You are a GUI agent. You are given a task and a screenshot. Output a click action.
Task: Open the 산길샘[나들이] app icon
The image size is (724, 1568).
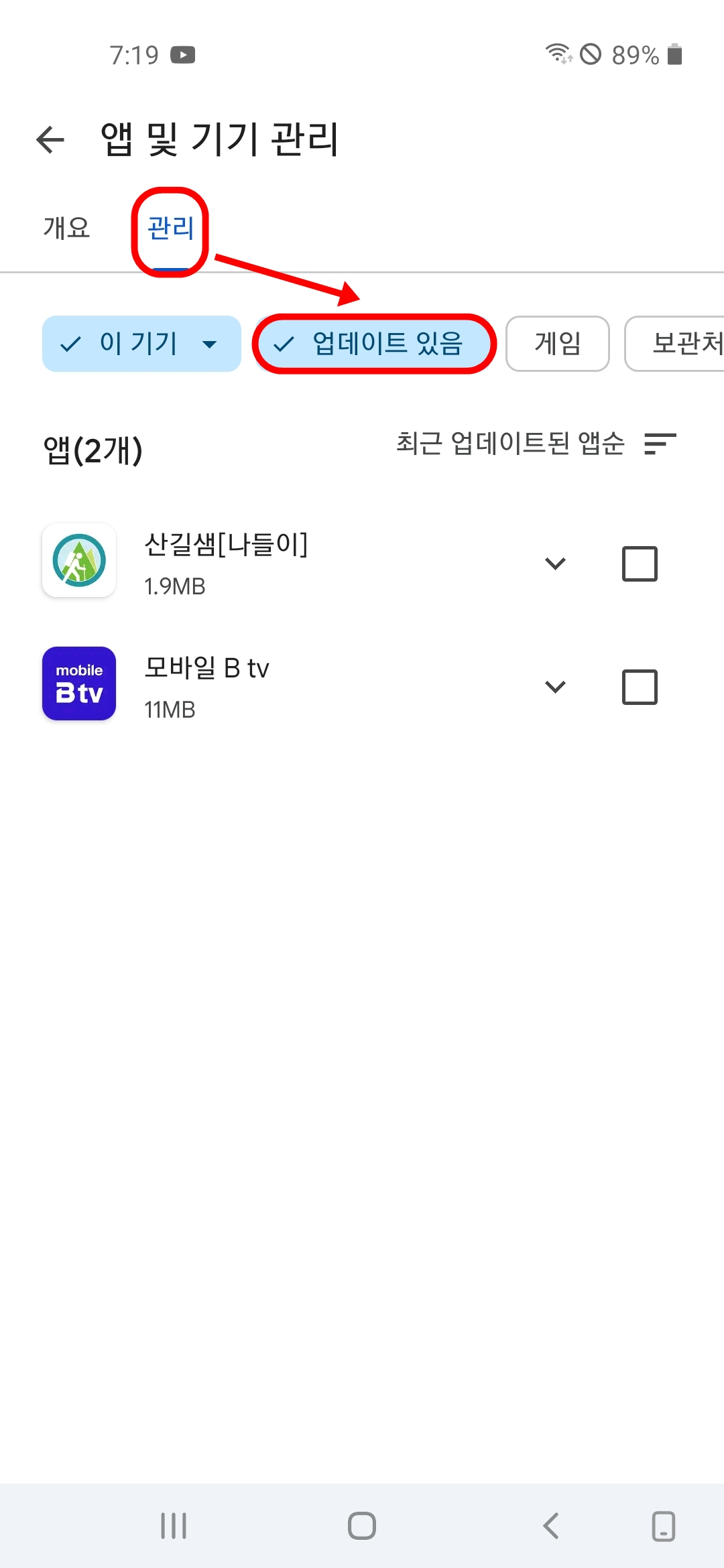(78, 562)
